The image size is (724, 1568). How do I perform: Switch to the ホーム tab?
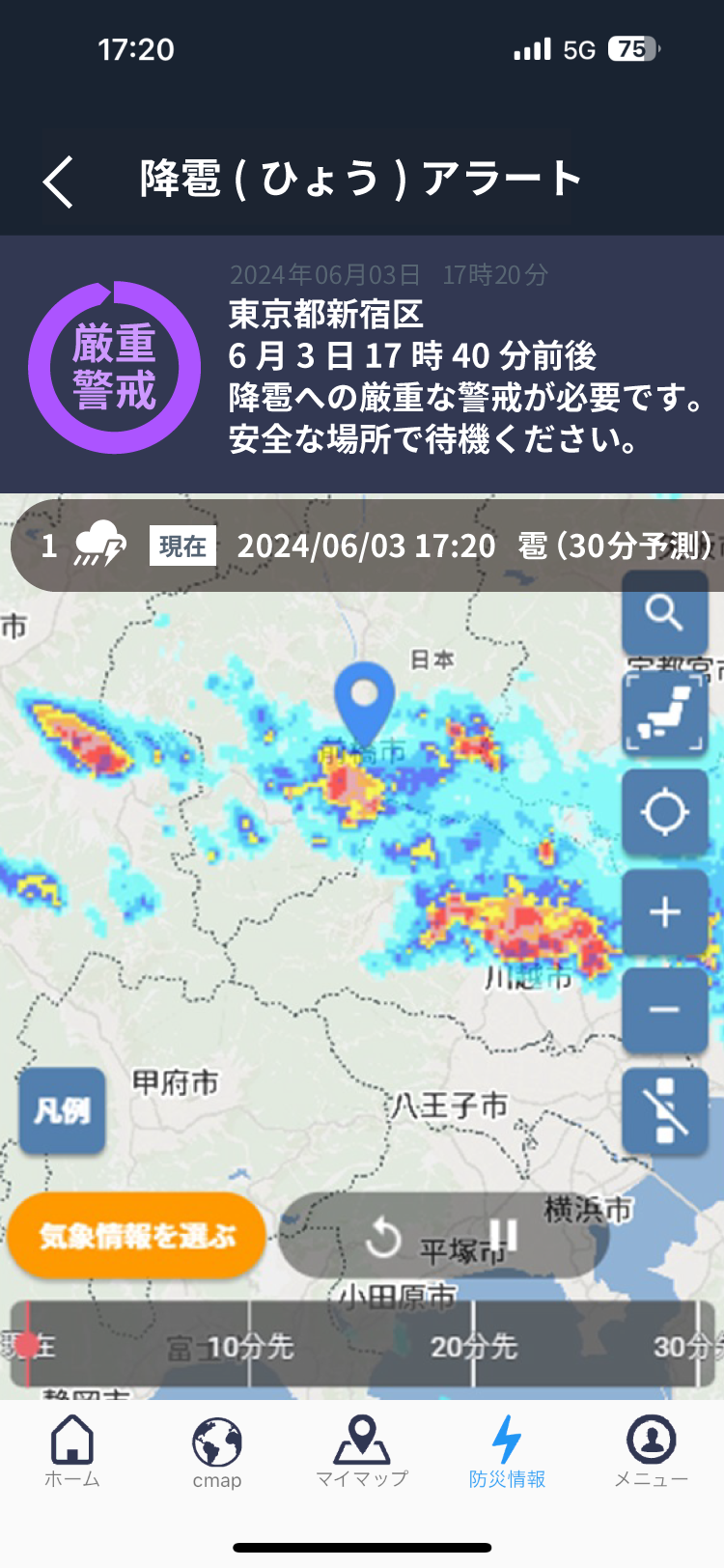click(x=72, y=1451)
